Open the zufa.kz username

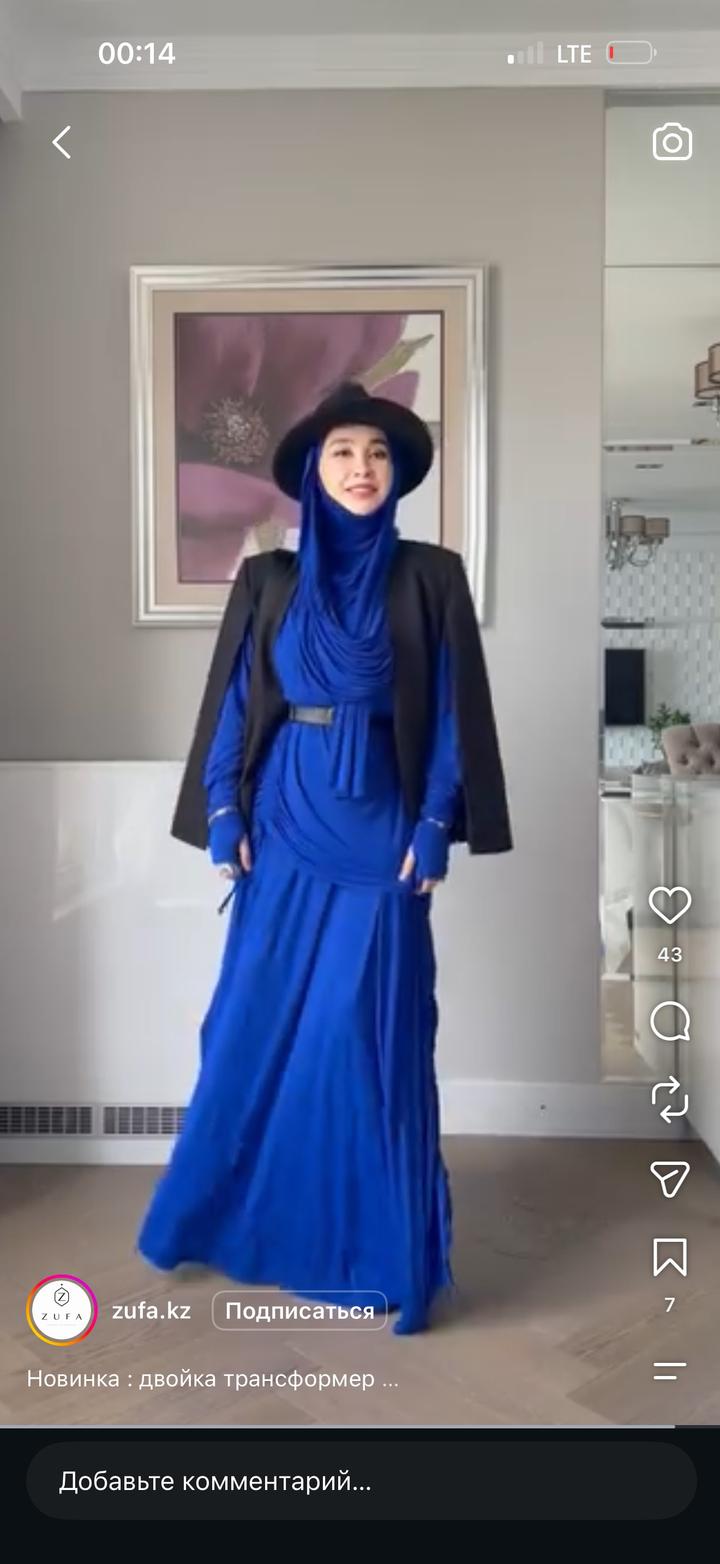[x=151, y=1311]
